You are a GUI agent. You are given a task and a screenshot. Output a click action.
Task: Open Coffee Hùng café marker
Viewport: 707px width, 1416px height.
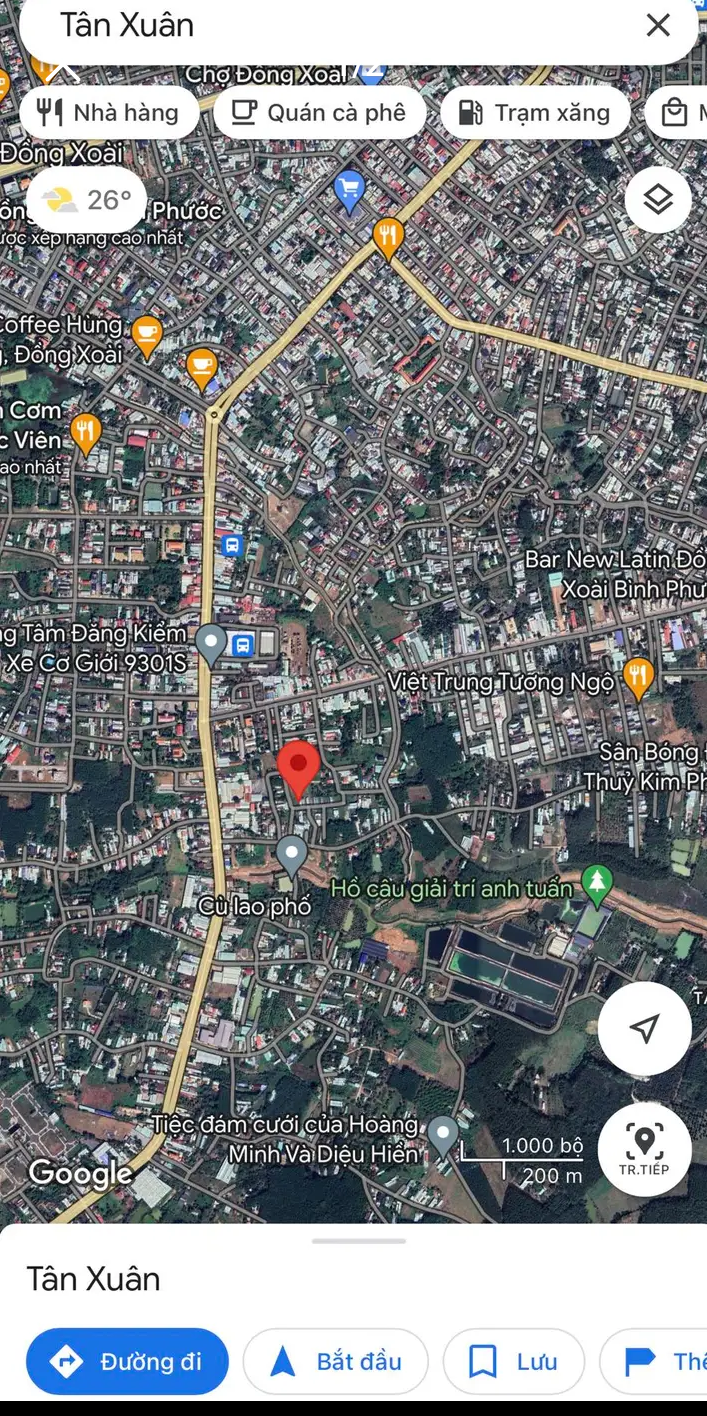pyautogui.click(x=147, y=335)
